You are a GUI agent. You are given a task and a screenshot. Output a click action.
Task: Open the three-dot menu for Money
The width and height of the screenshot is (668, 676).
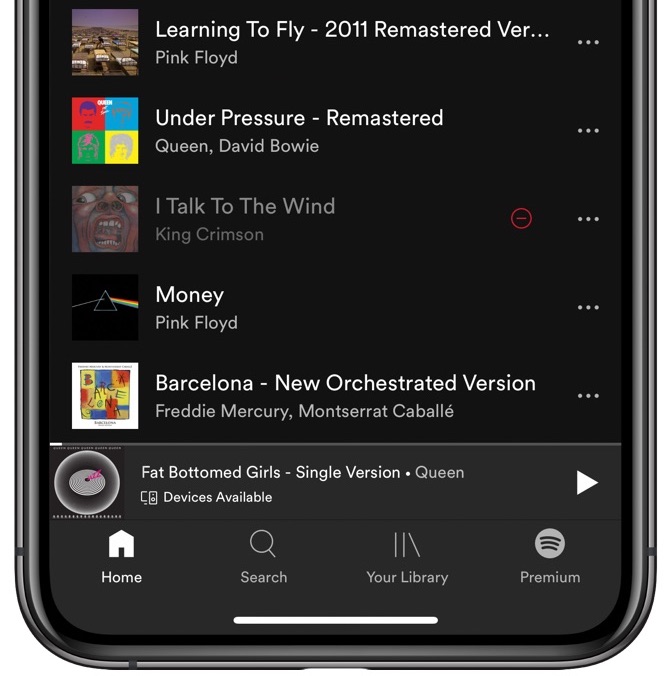click(x=588, y=307)
